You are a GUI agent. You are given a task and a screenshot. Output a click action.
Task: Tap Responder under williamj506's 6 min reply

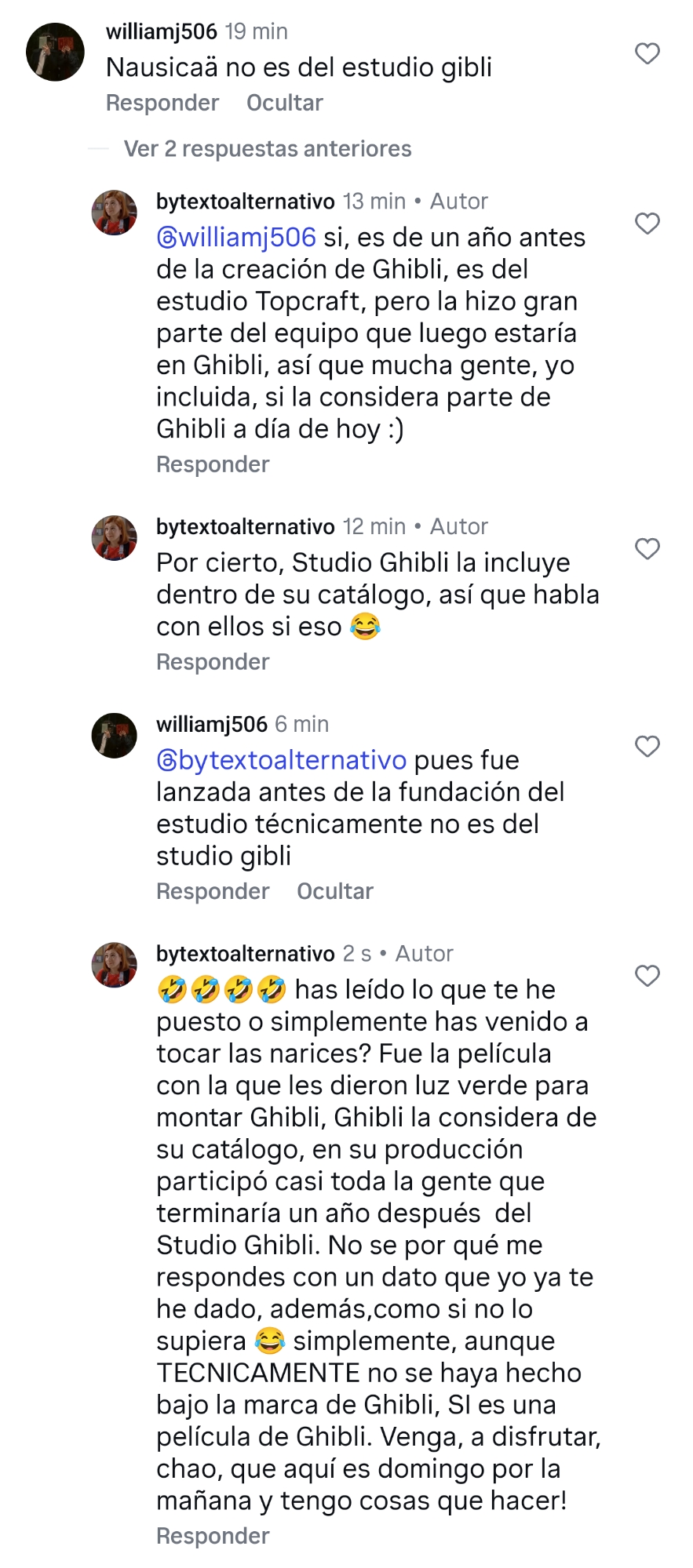coord(213,891)
